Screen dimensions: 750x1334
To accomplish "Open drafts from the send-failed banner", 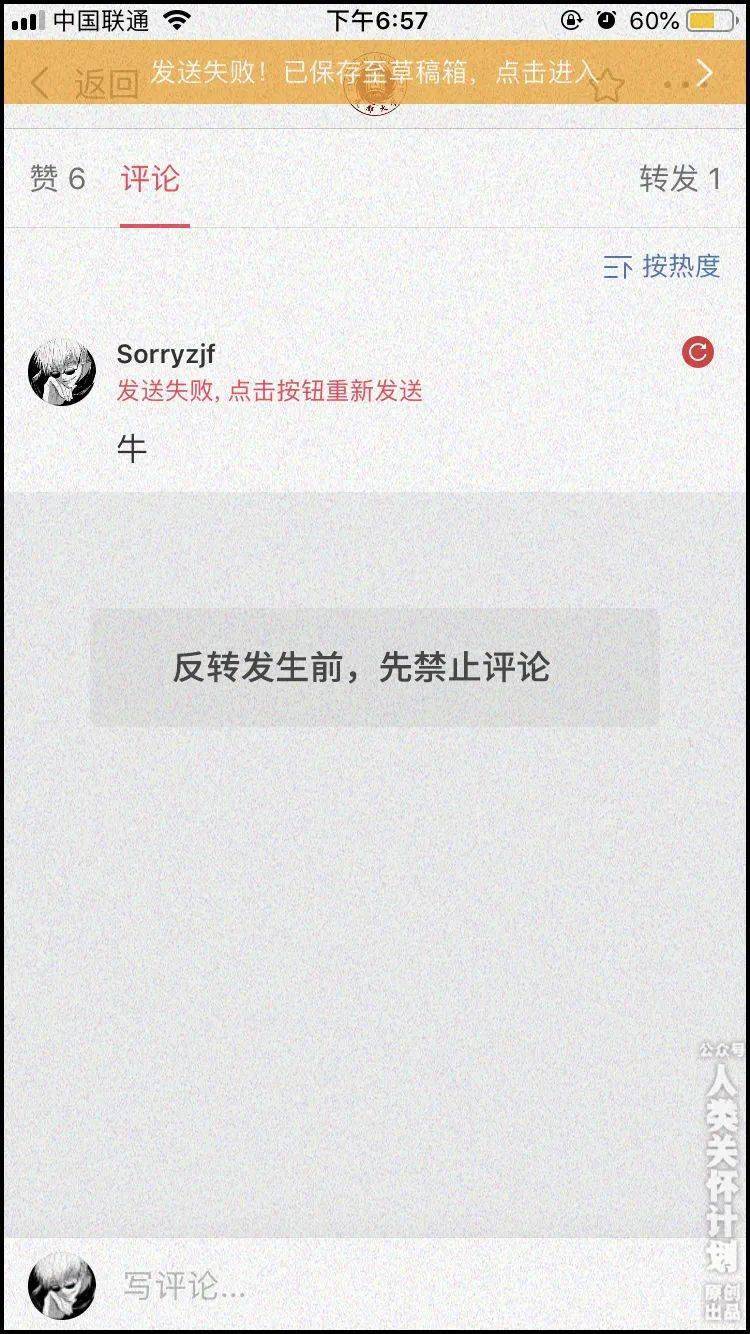I will pos(375,73).
